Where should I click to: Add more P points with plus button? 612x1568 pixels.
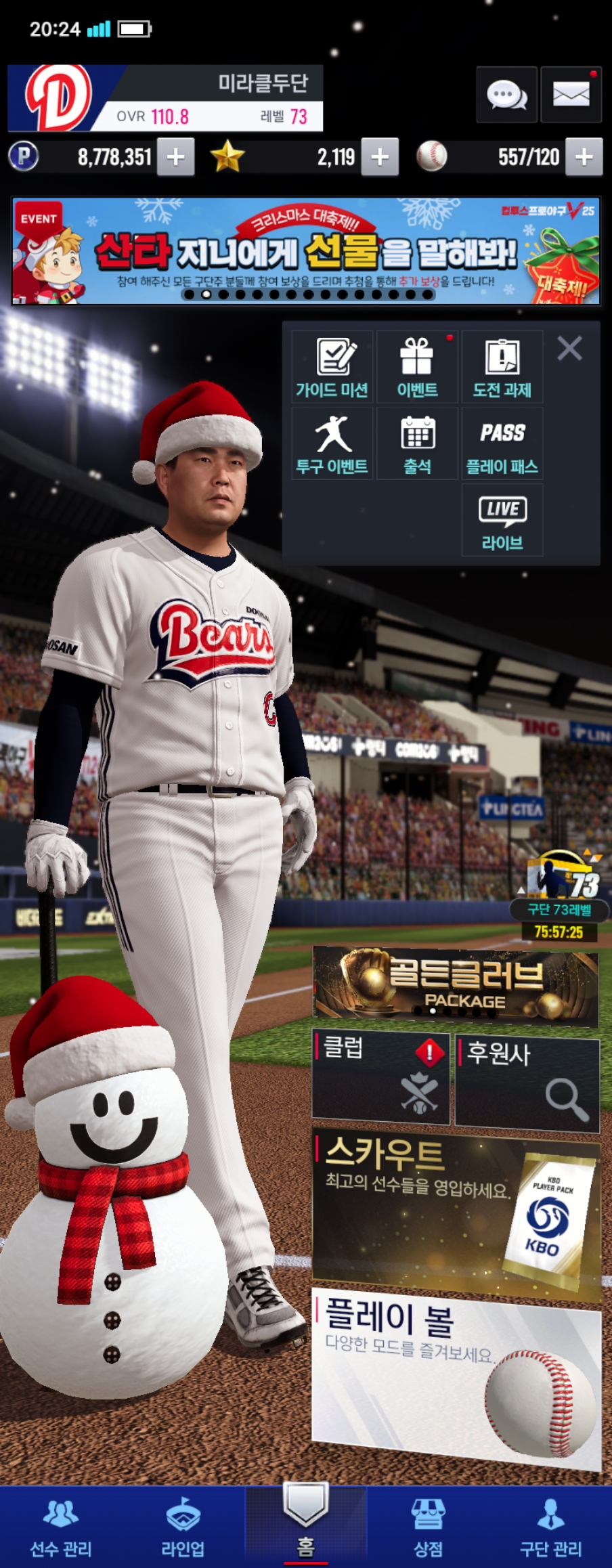coord(176,157)
